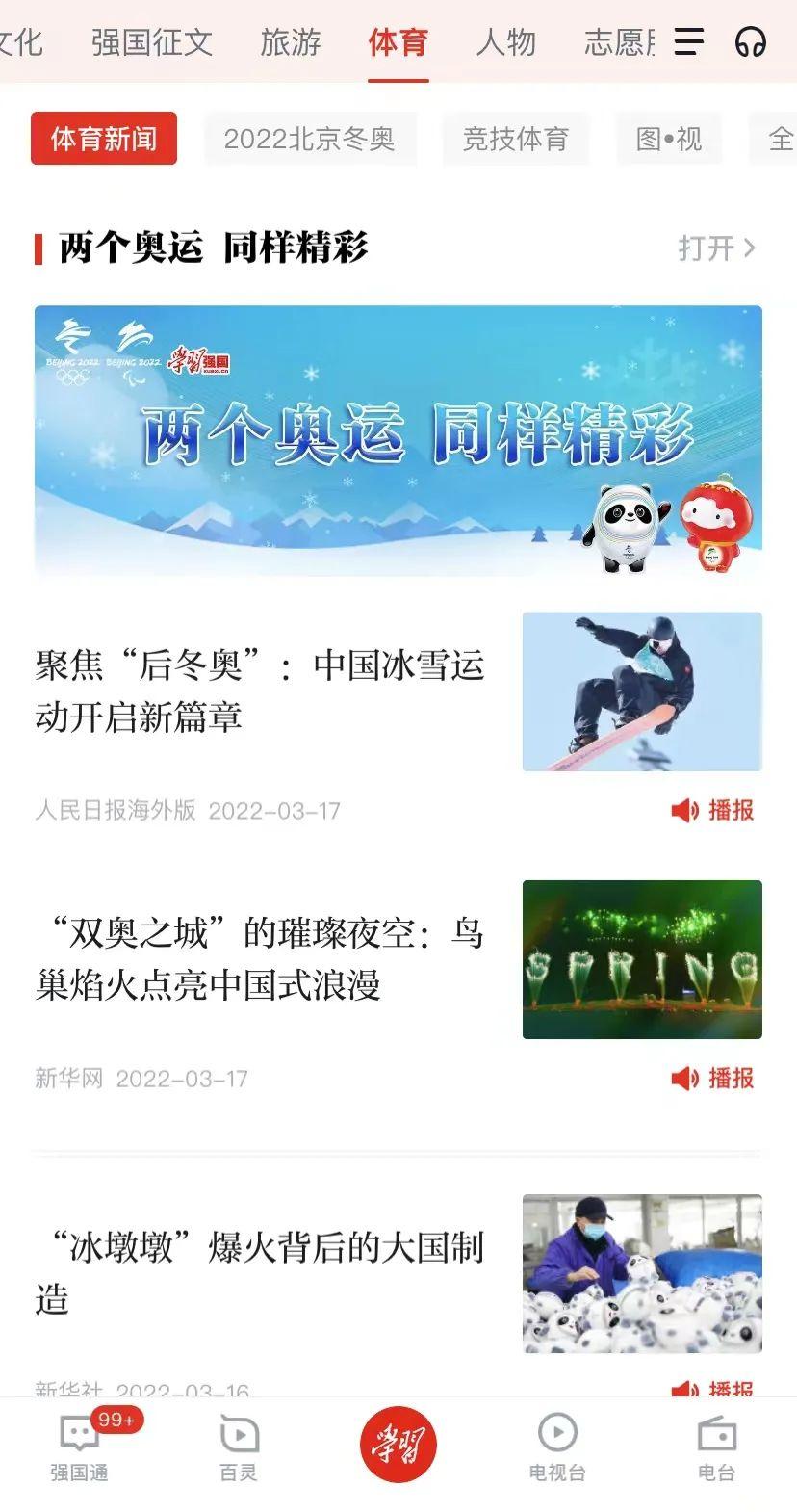Select the 体育新闻 chip
Image resolution: width=797 pixels, height=1512 pixels.
tap(104, 139)
